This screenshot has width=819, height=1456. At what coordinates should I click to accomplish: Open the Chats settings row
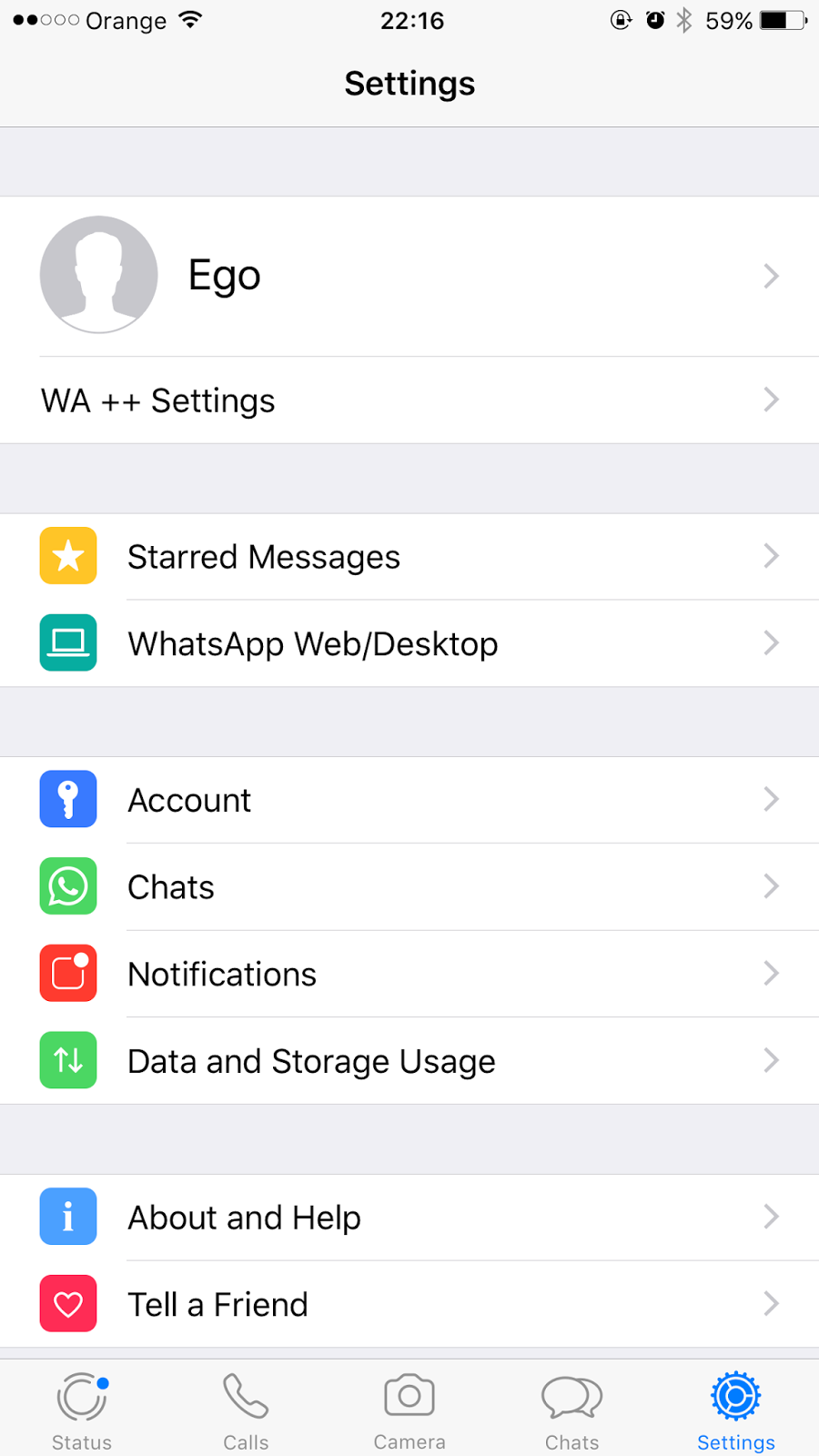409,887
